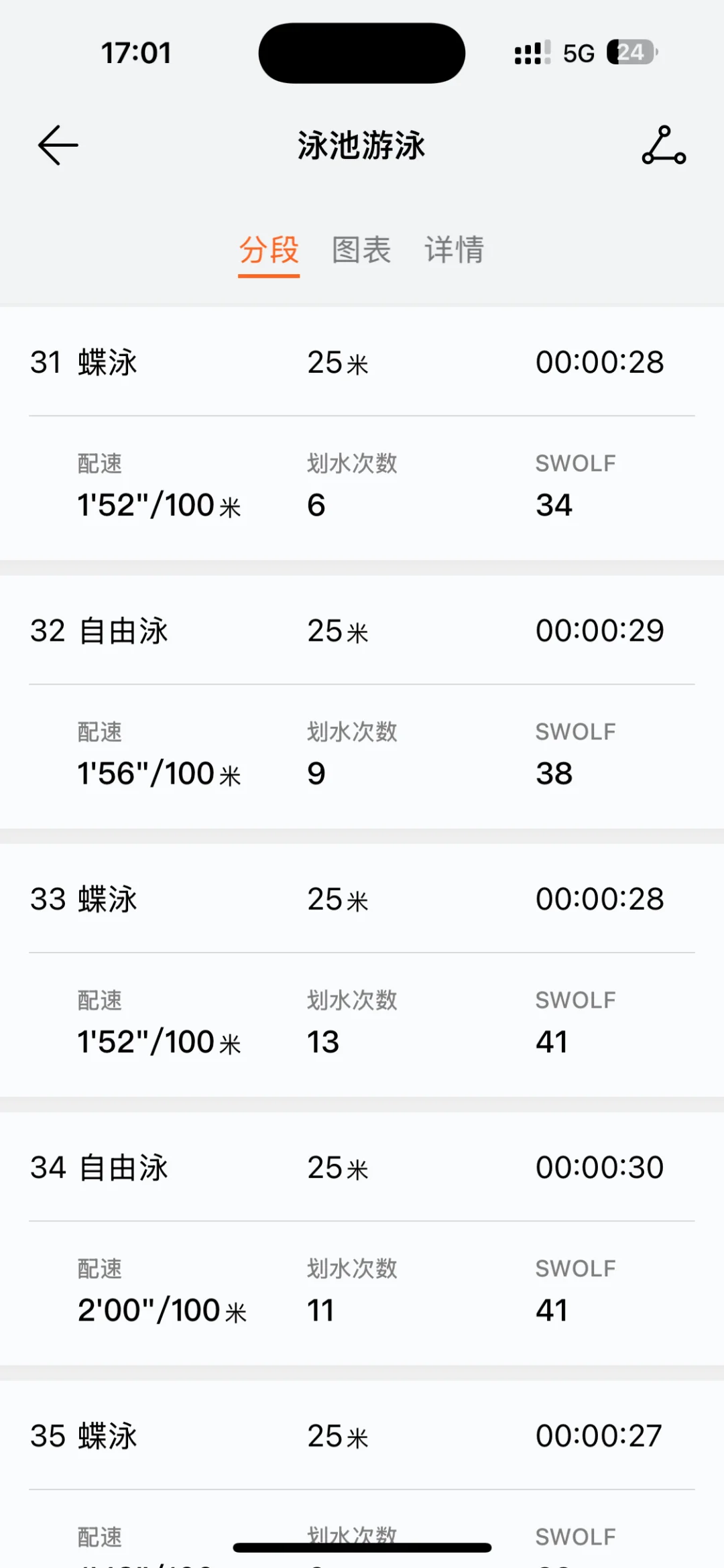The height and width of the screenshot is (1568, 724).
Task: Open the route share icon
Action: 664,145
